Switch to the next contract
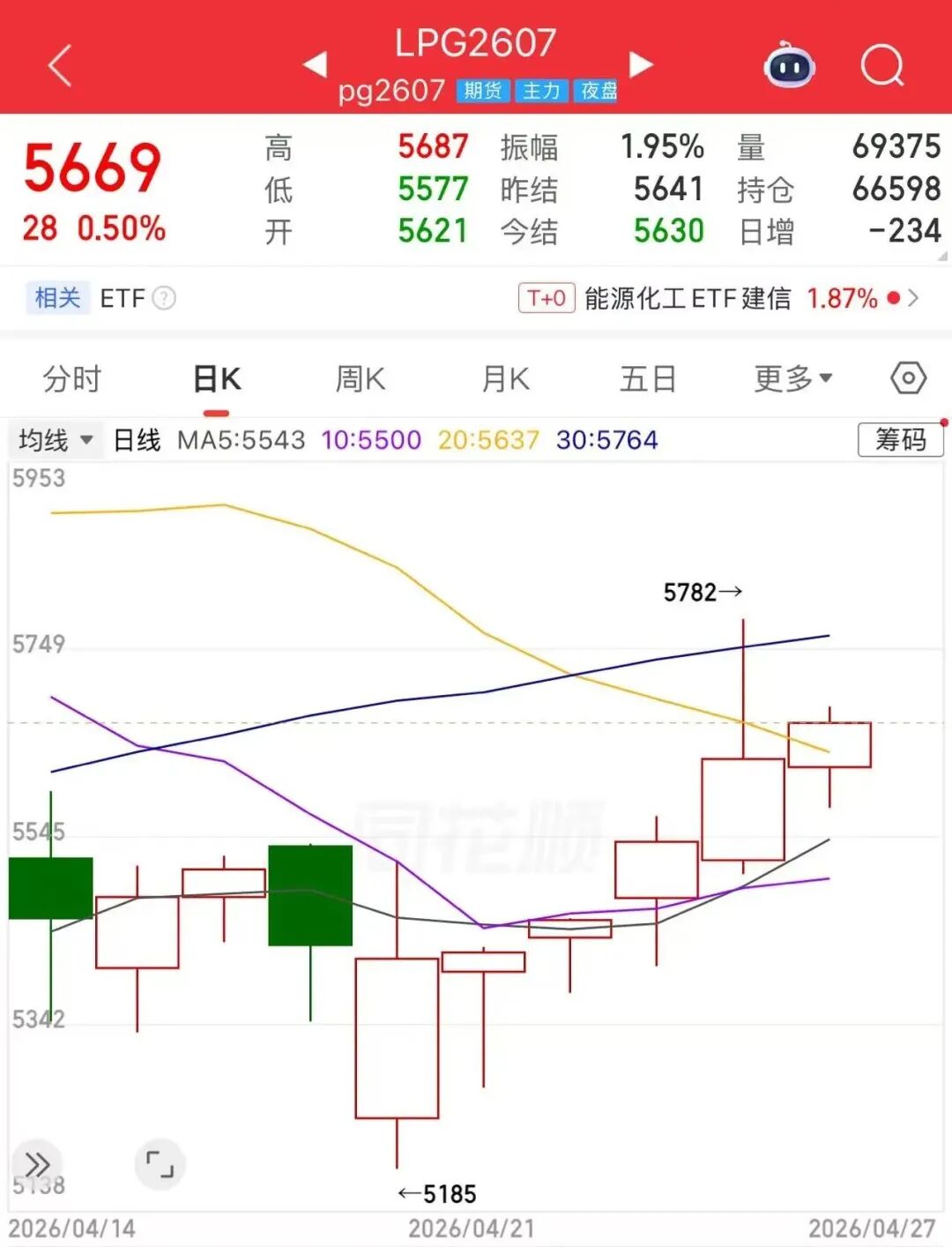This screenshot has width=952, height=1247. pyautogui.click(x=641, y=64)
